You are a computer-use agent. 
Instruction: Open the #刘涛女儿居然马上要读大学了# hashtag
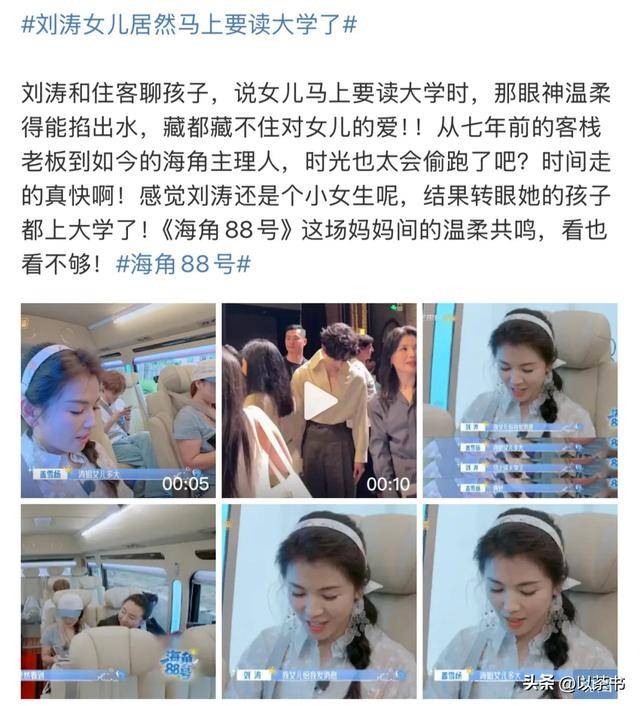188,24
